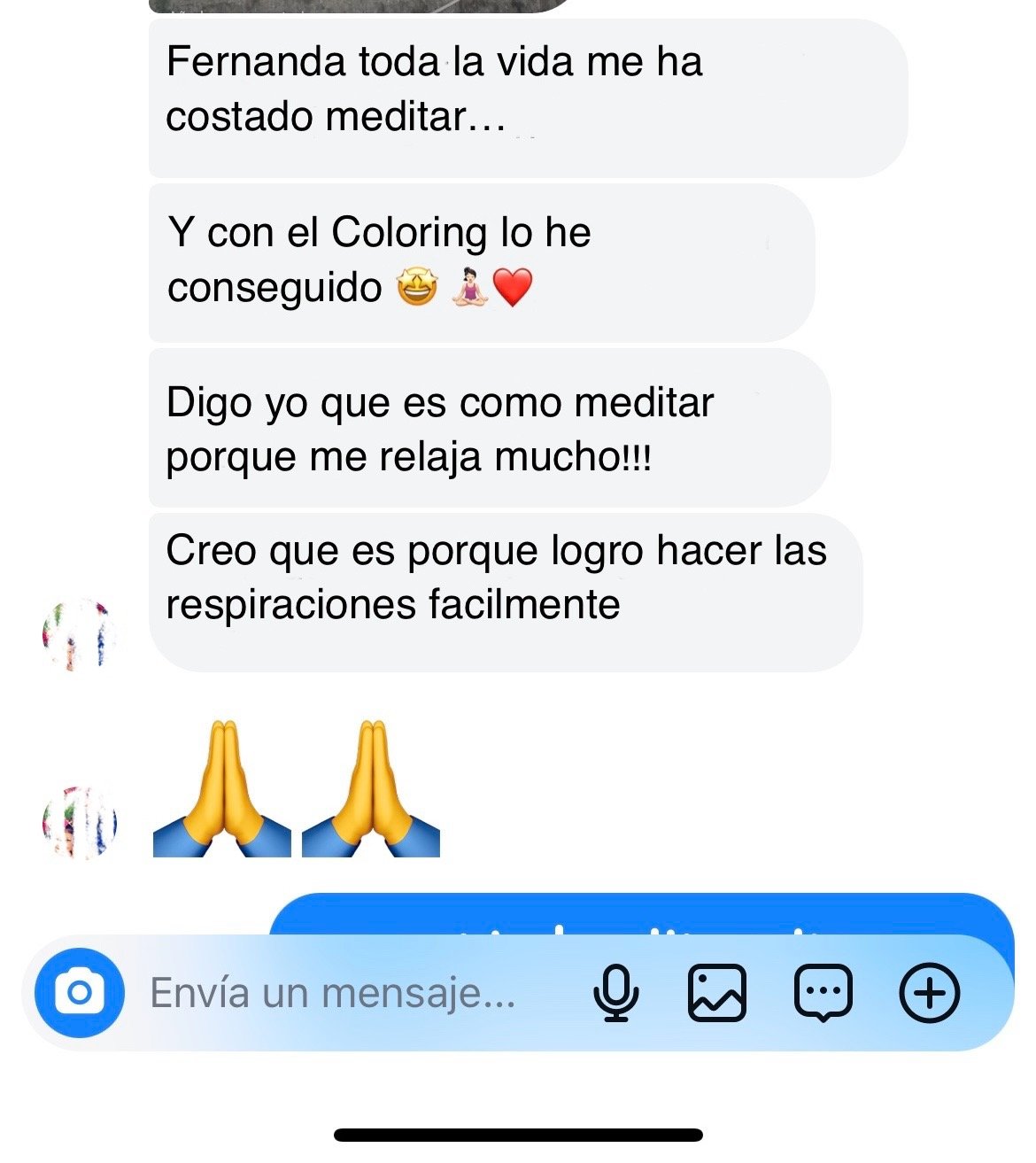Record a voice message with the microphone
Screen dimensions: 1036x1163
pos(615,993)
